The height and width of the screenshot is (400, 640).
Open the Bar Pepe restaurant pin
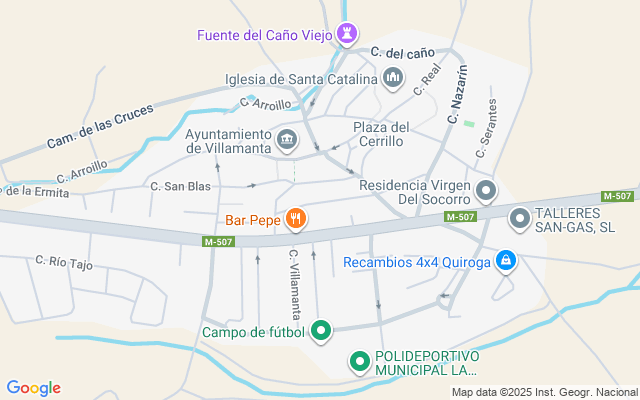[296, 219]
